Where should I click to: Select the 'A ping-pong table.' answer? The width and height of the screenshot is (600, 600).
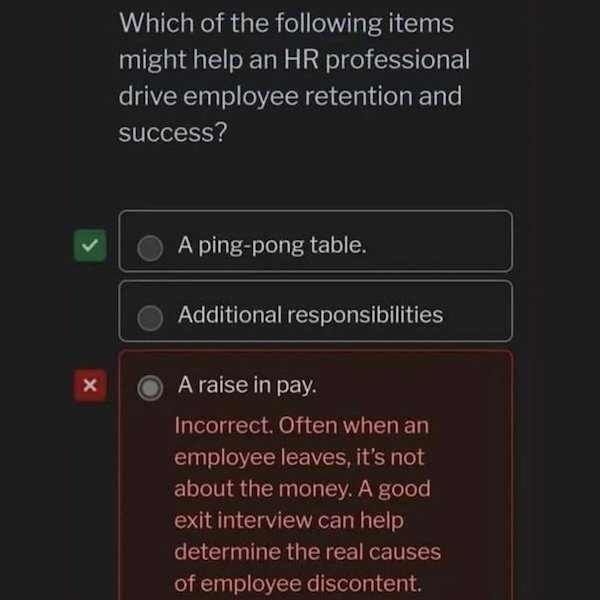pos(150,246)
